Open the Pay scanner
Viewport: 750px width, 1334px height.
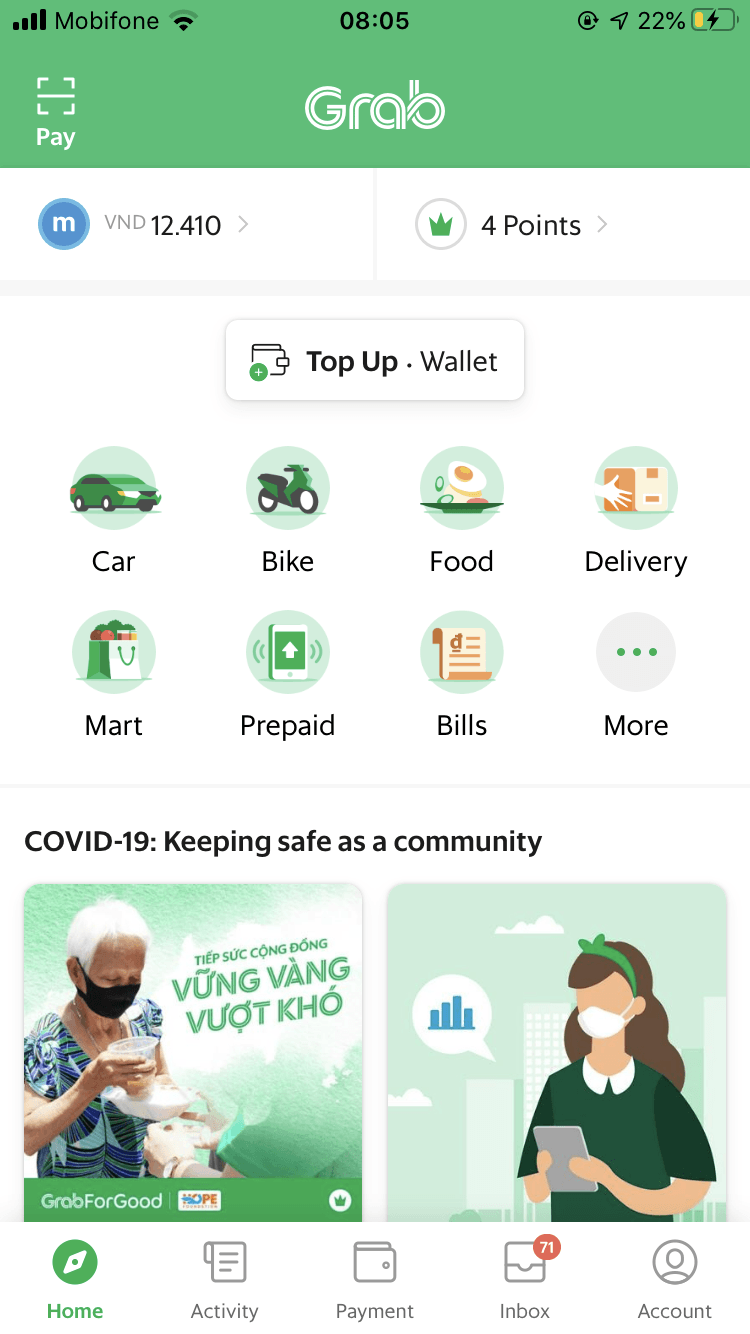pyautogui.click(x=56, y=113)
